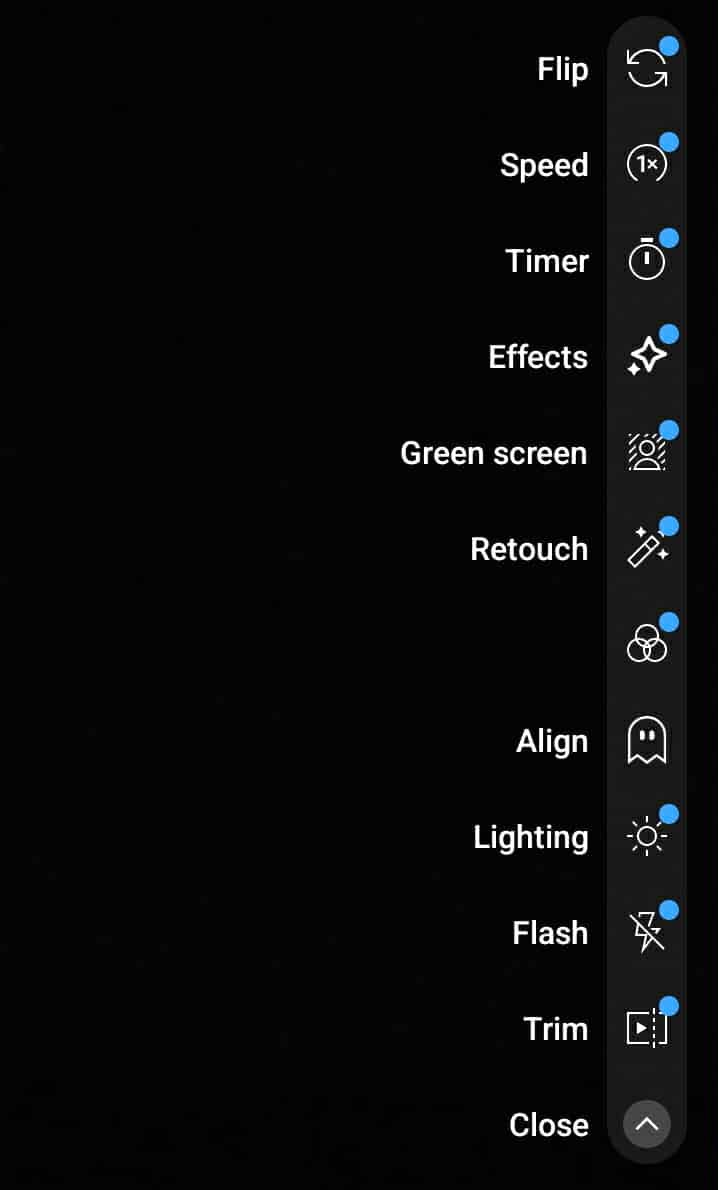This screenshot has width=718, height=1190.
Task: Open the Retouch magic wand
Action: point(646,549)
